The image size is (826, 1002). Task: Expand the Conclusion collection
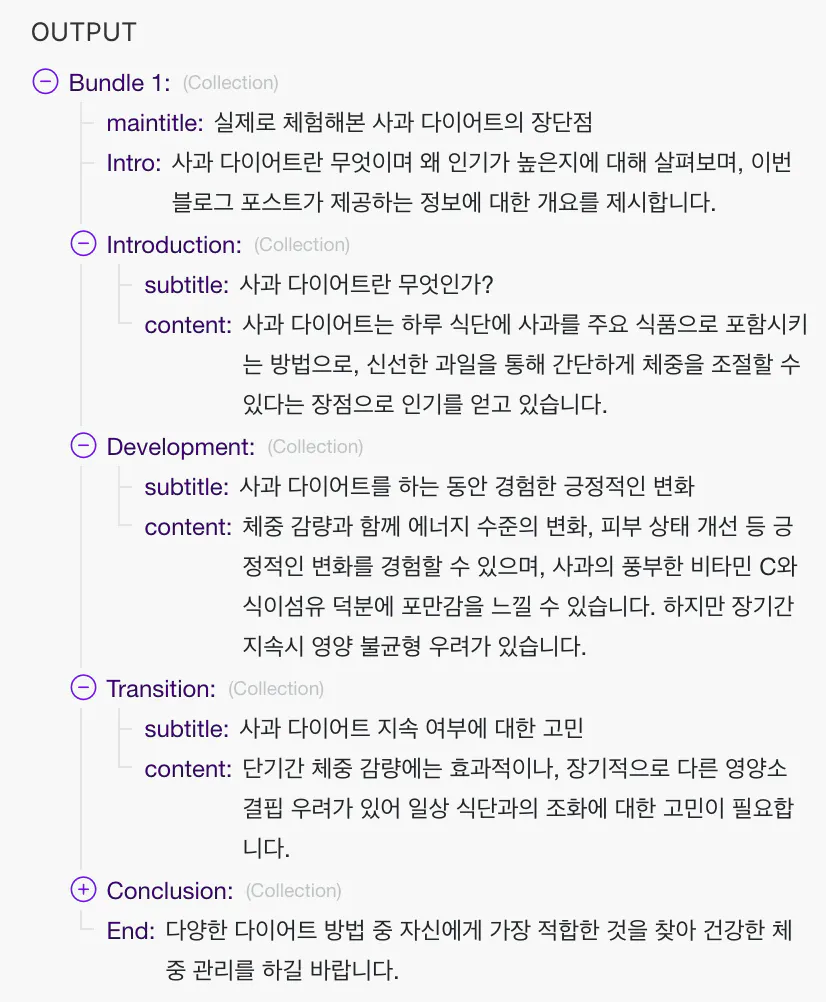83,890
